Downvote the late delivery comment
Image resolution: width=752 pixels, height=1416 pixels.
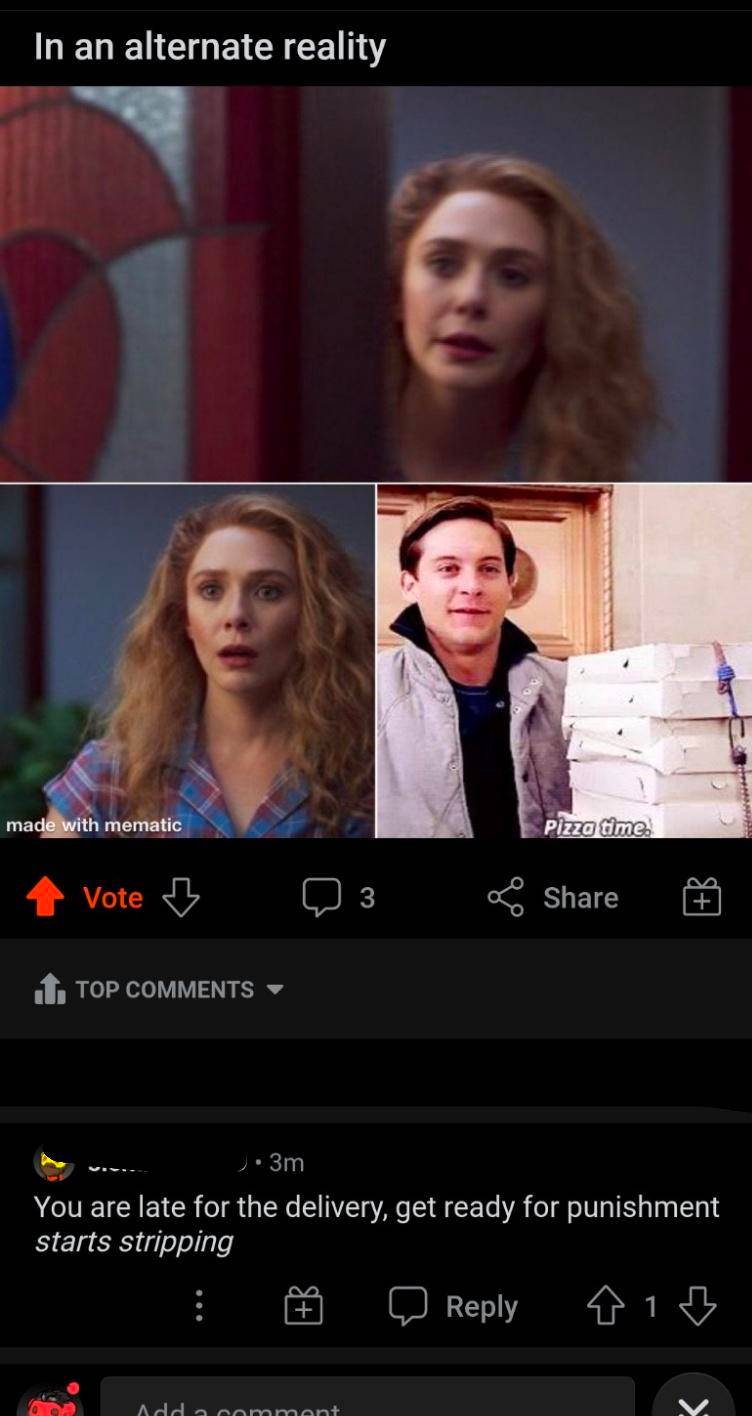point(697,1306)
